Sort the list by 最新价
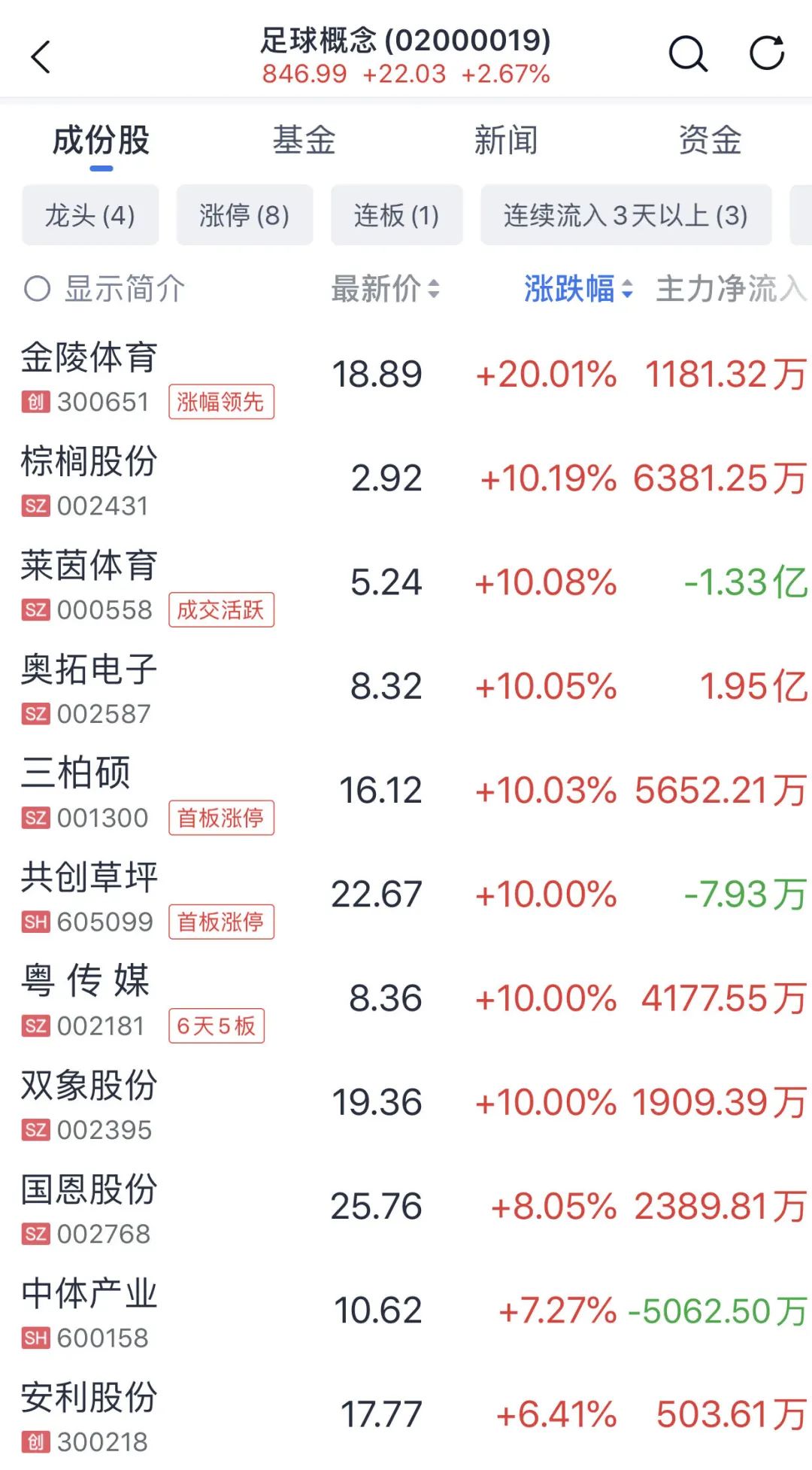Viewport: 812px width, 1470px height. [385, 289]
